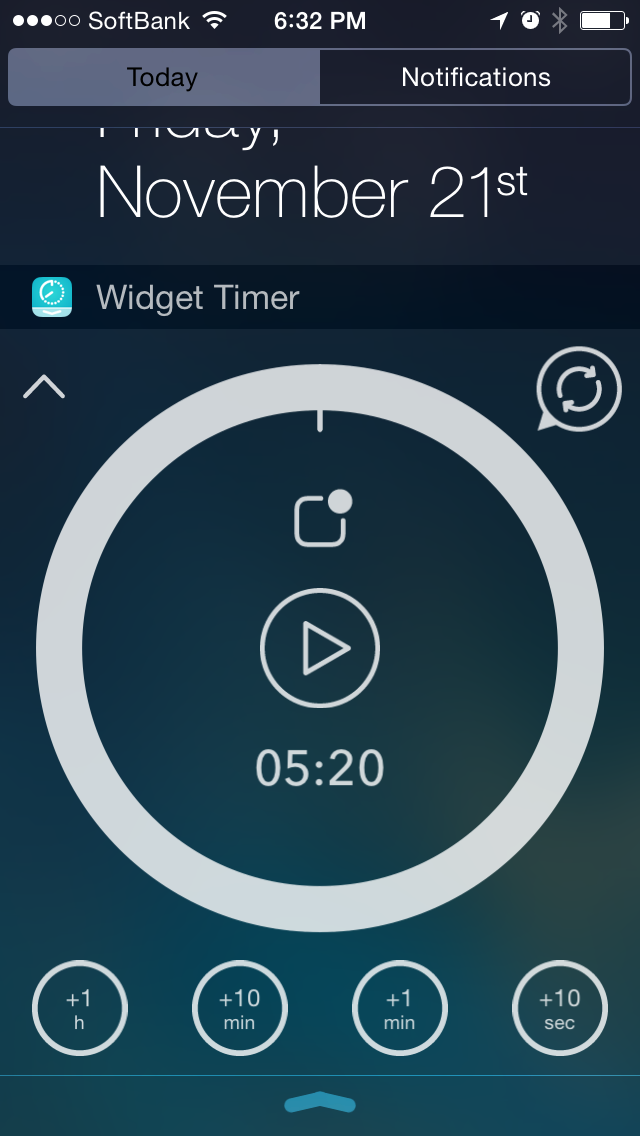Switch to the Notifications tab
This screenshot has width=640, height=1136.
(x=475, y=77)
